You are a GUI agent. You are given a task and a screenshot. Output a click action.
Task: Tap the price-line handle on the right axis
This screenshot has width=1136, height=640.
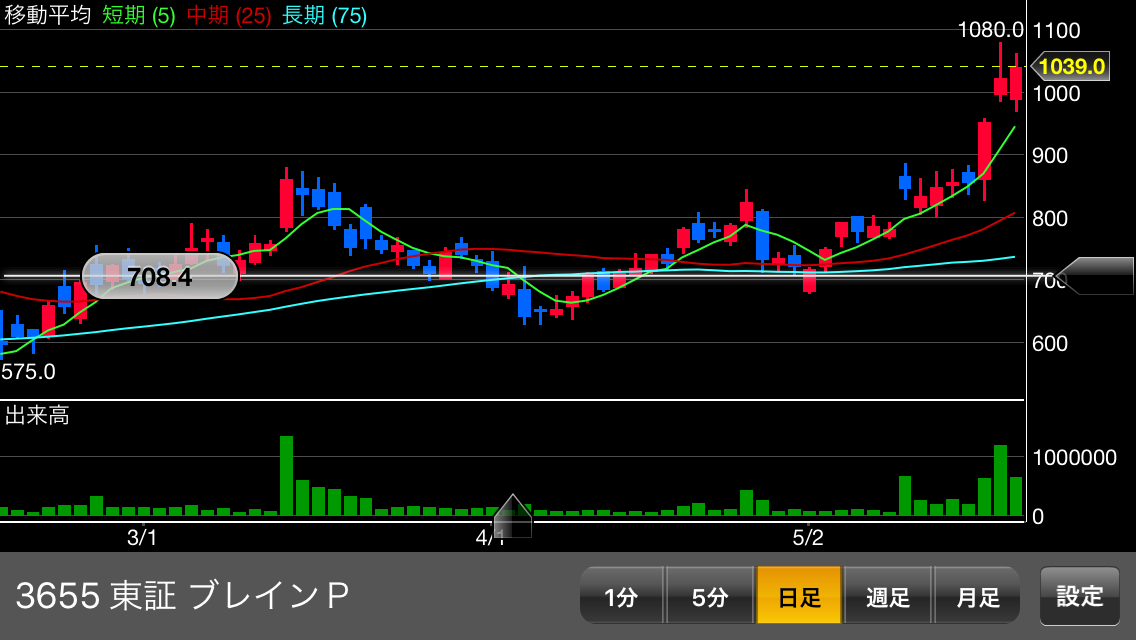tap(1098, 276)
